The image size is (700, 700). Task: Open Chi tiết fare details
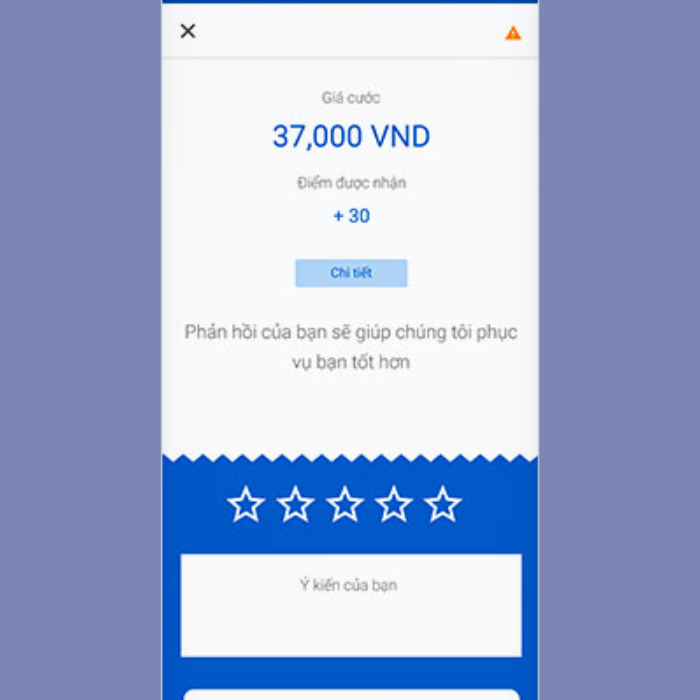(x=351, y=273)
